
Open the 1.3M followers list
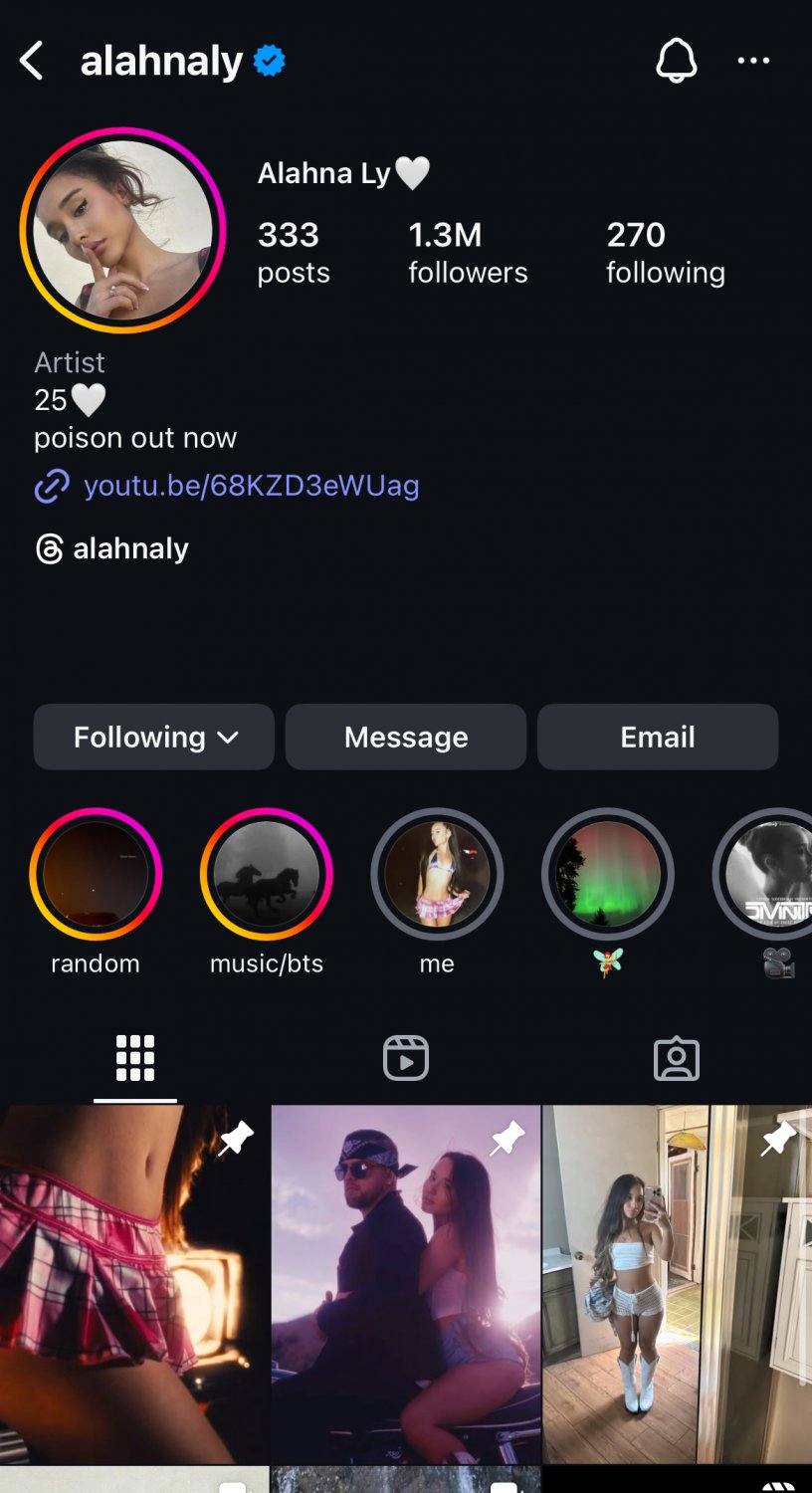468,253
